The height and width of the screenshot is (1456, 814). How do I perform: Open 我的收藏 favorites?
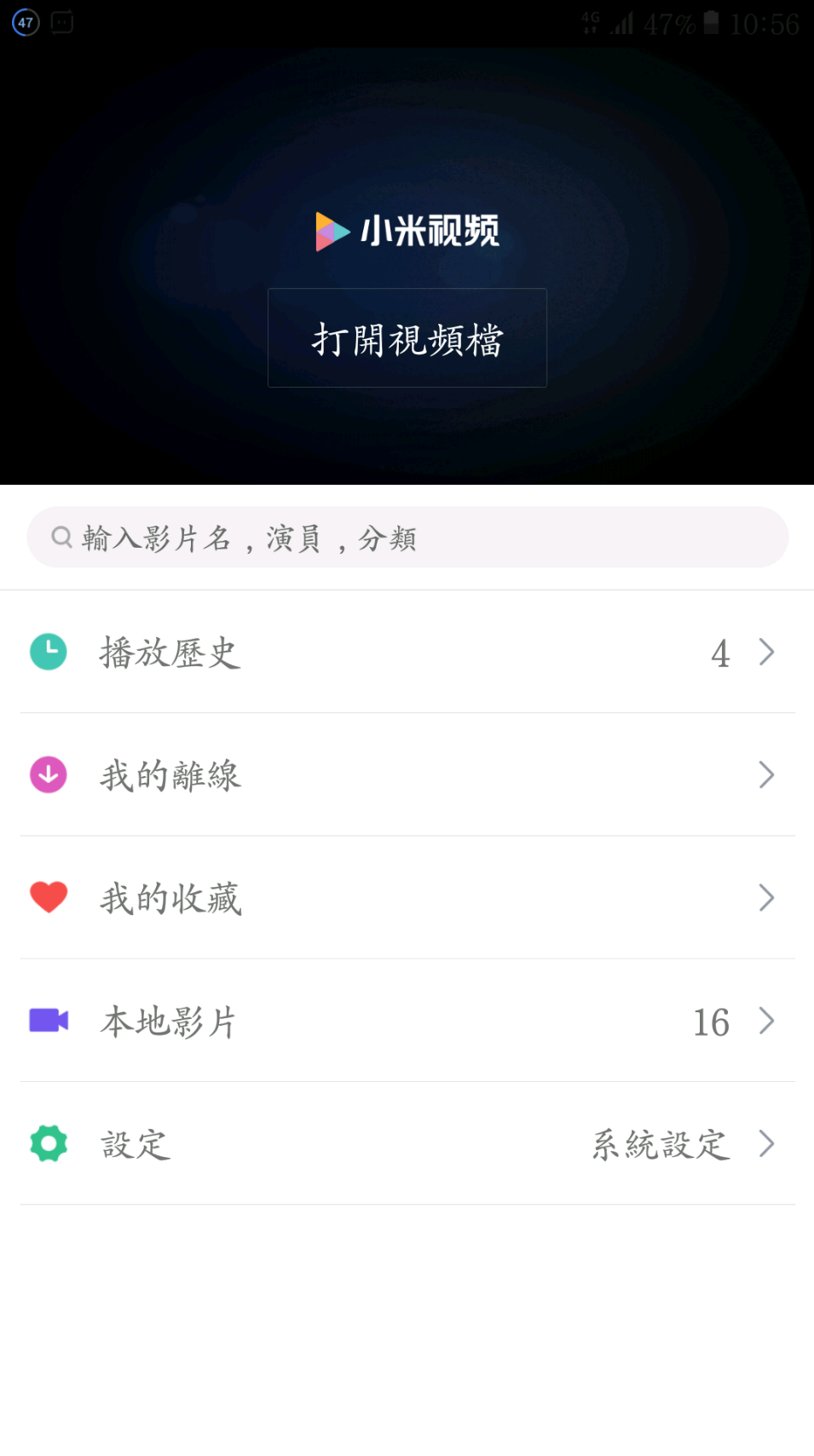pyautogui.click(x=407, y=897)
